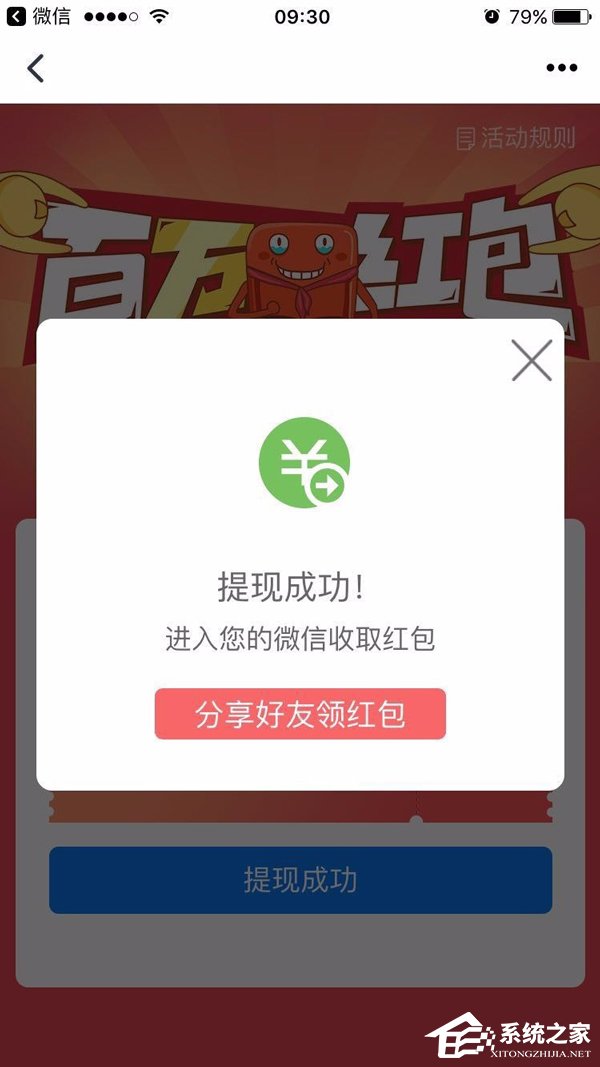Return to 微信 via status bar back
The width and height of the screenshot is (600, 1067).
coord(40,17)
